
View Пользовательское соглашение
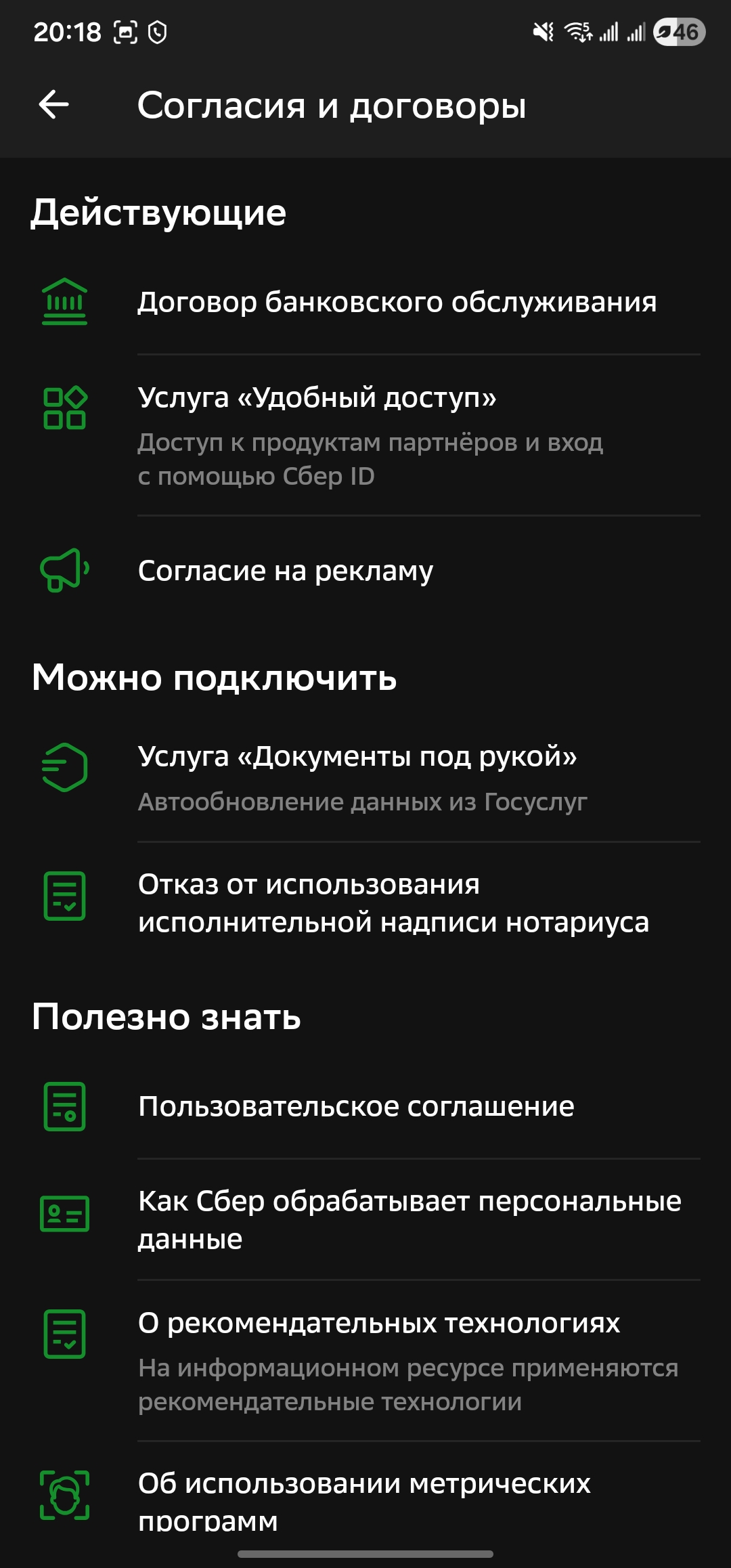click(x=356, y=1106)
